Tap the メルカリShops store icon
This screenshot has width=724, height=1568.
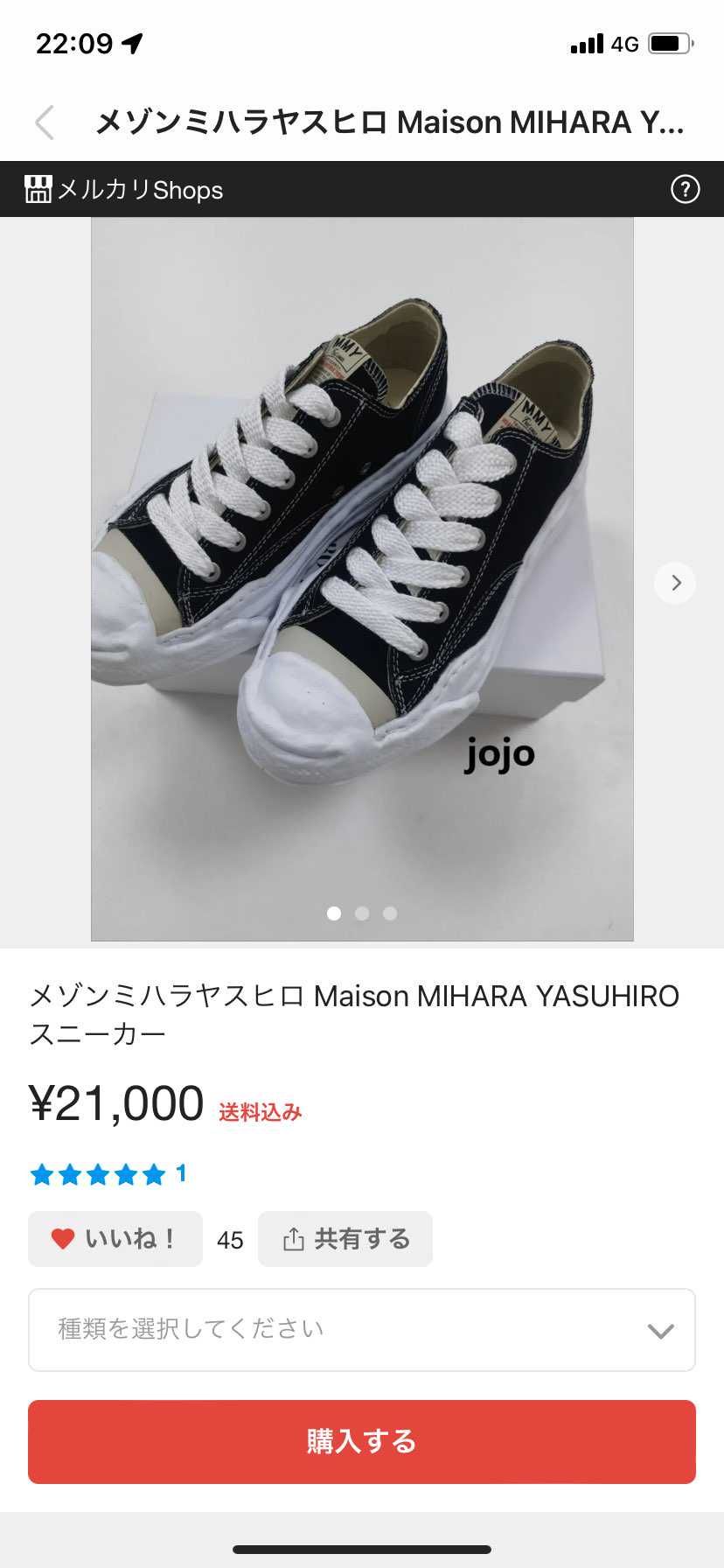pos(38,189)
